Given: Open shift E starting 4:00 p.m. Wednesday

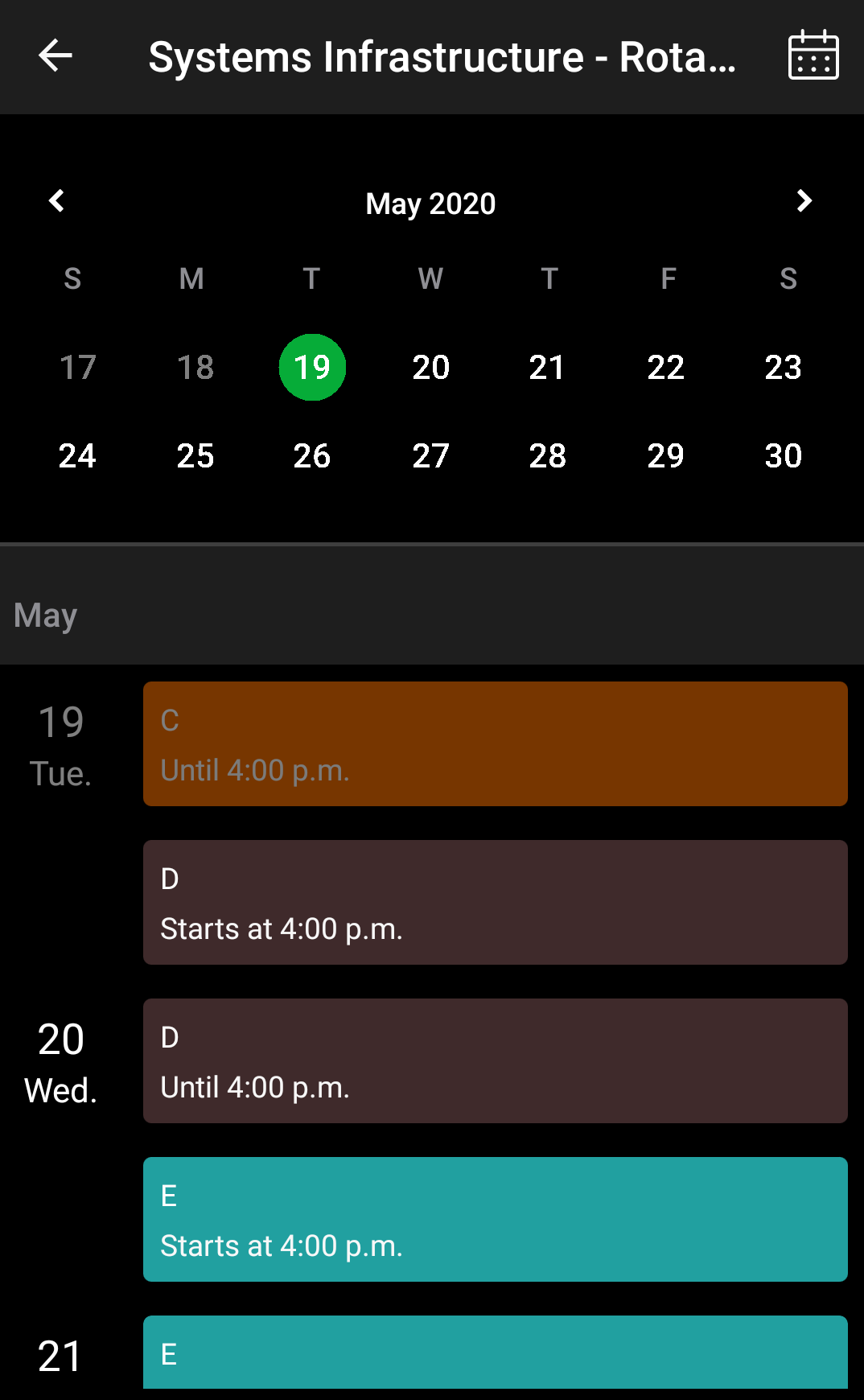Looking at the screenshot, I should click(x=495, y=1219).
